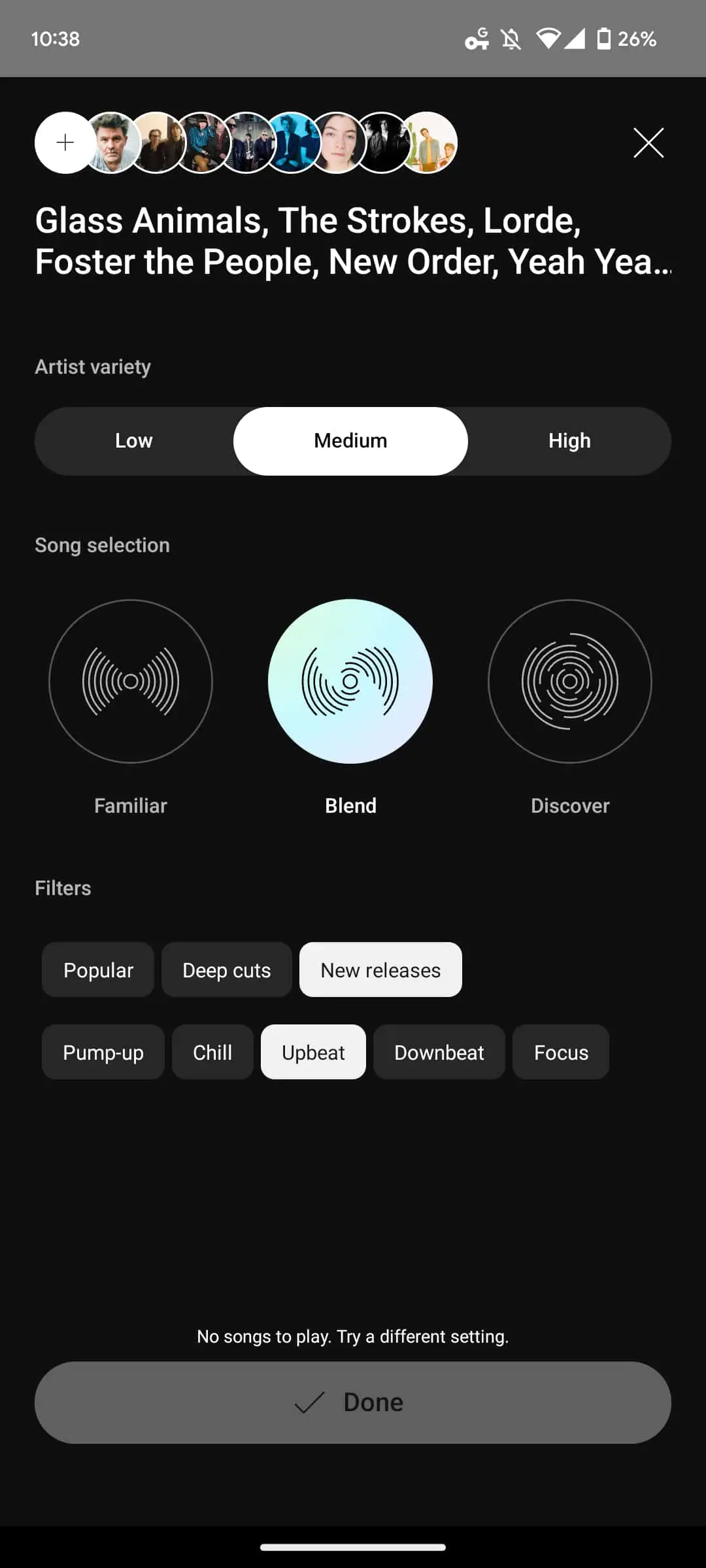Choose Familiar song selection

pyautogui.click(x=131, y=681)
